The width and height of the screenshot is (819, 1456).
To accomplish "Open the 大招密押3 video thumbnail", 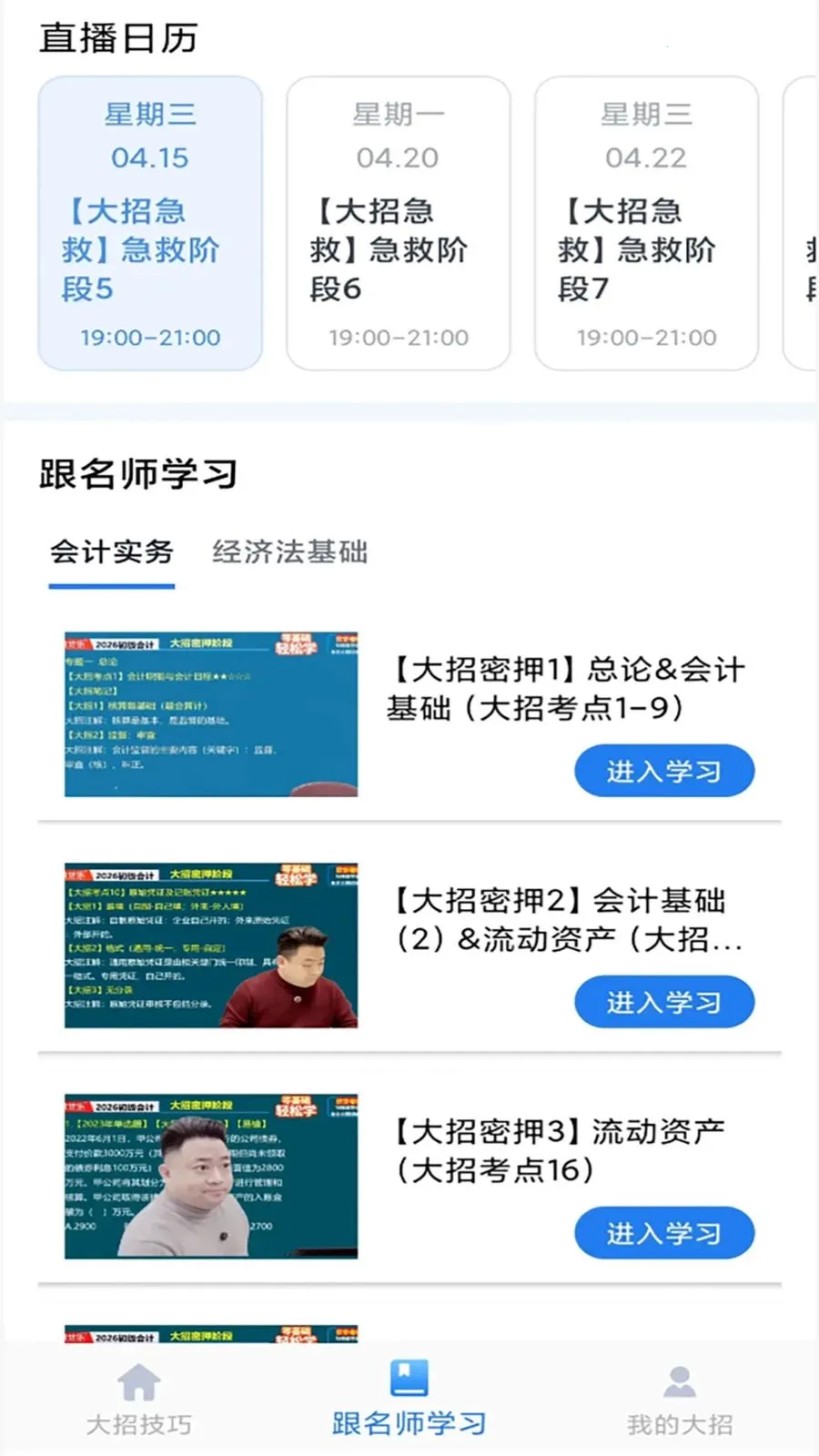I will [212, 1178].
